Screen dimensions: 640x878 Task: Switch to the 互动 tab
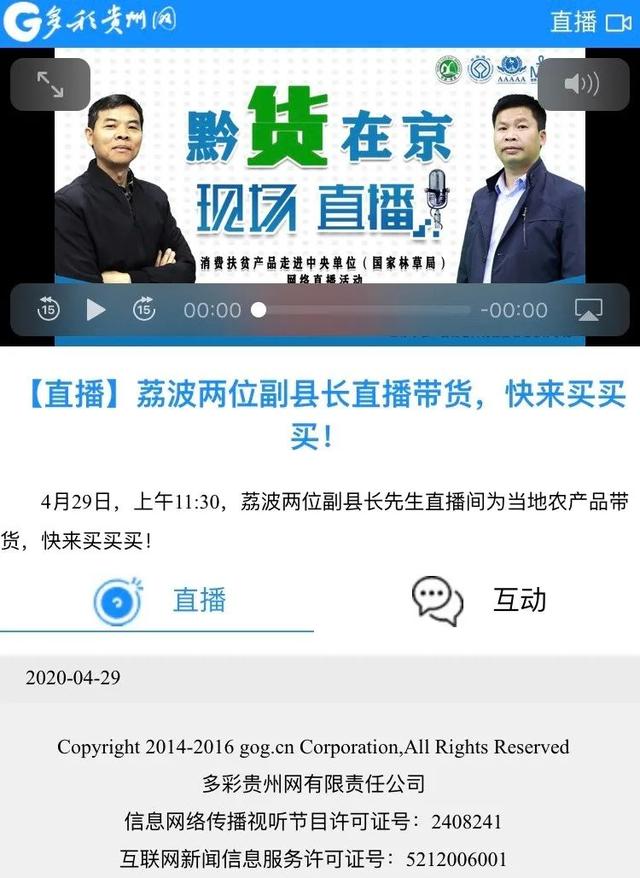point(480,600)
